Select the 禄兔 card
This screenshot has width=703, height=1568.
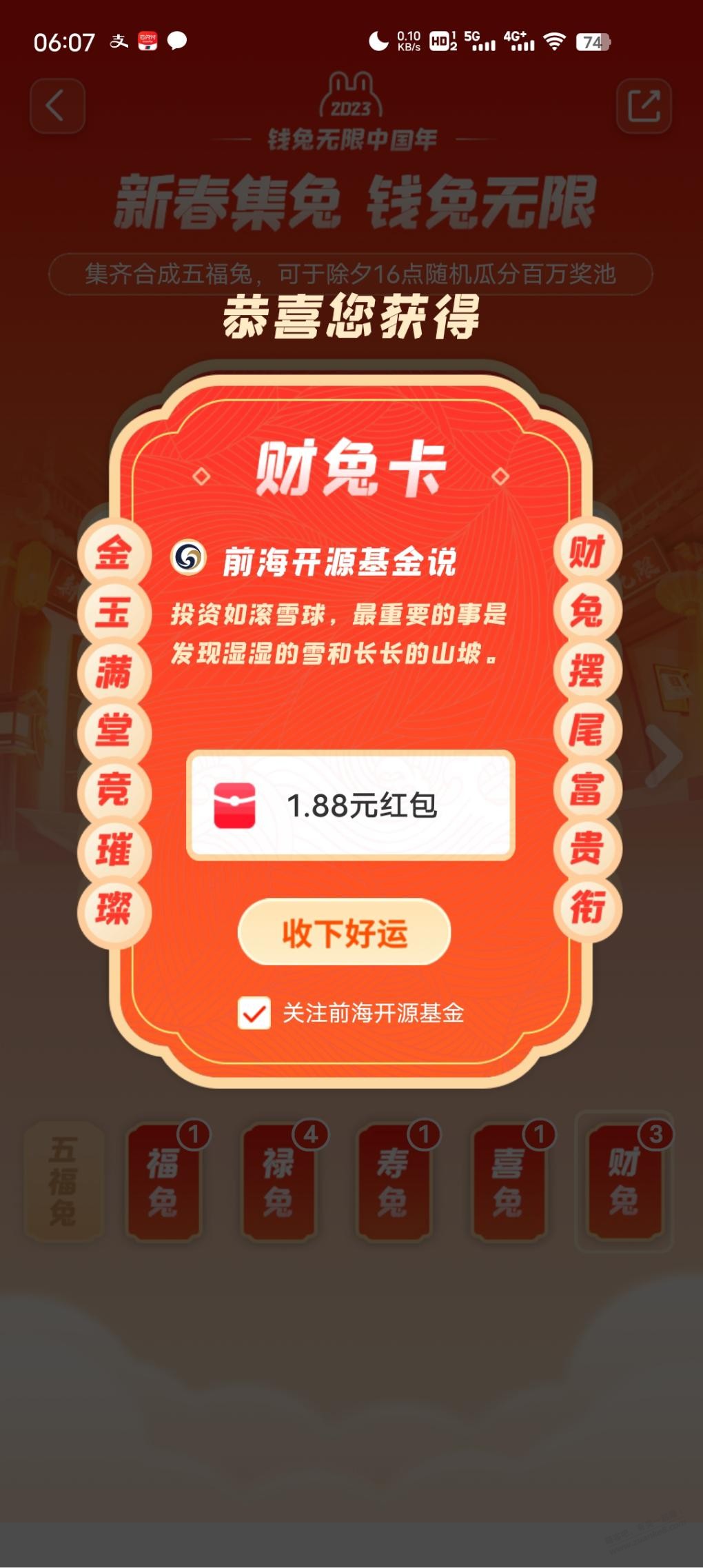pyautogui.click(x=278, y=1181)
